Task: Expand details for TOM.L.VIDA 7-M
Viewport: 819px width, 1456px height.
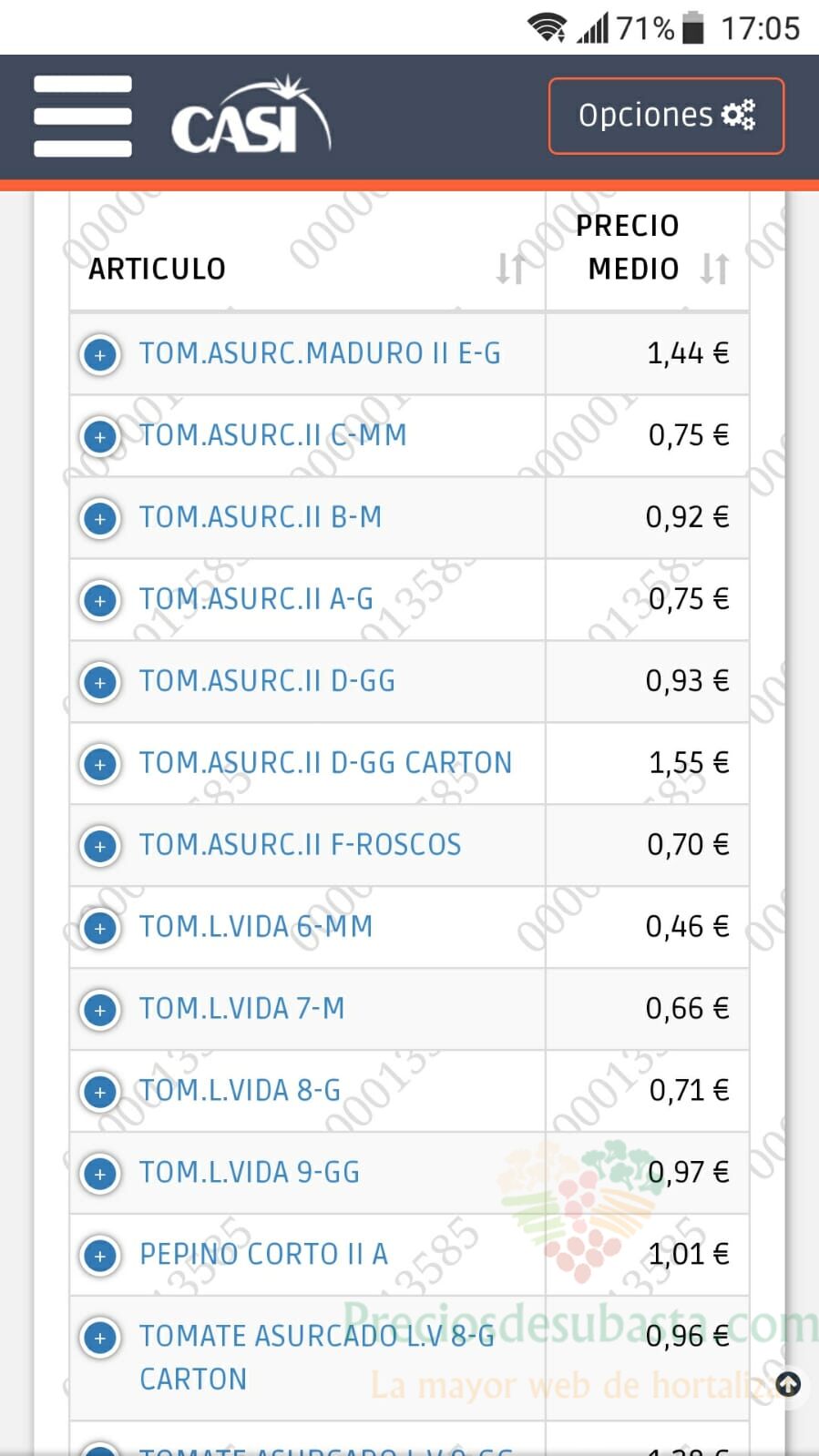Action: click(x=100, y=1010)
